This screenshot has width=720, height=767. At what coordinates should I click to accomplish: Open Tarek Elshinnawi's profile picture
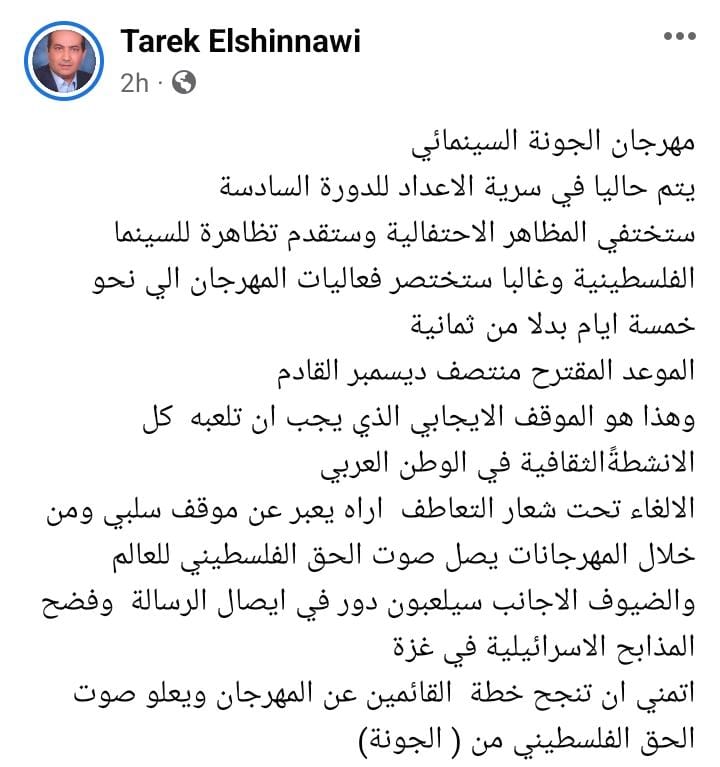click(x=65, y=60)
